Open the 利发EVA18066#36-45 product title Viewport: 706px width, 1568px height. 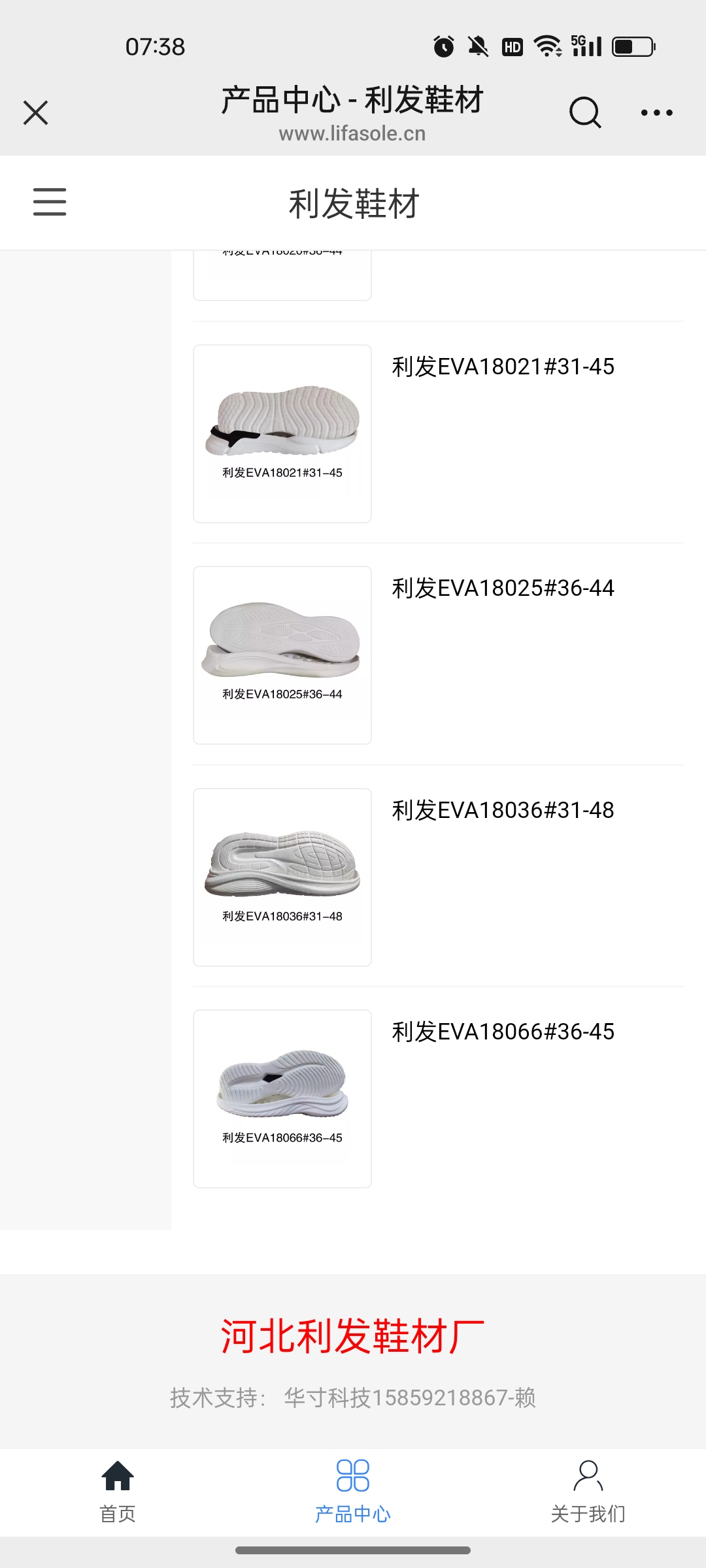(503, 1032)
